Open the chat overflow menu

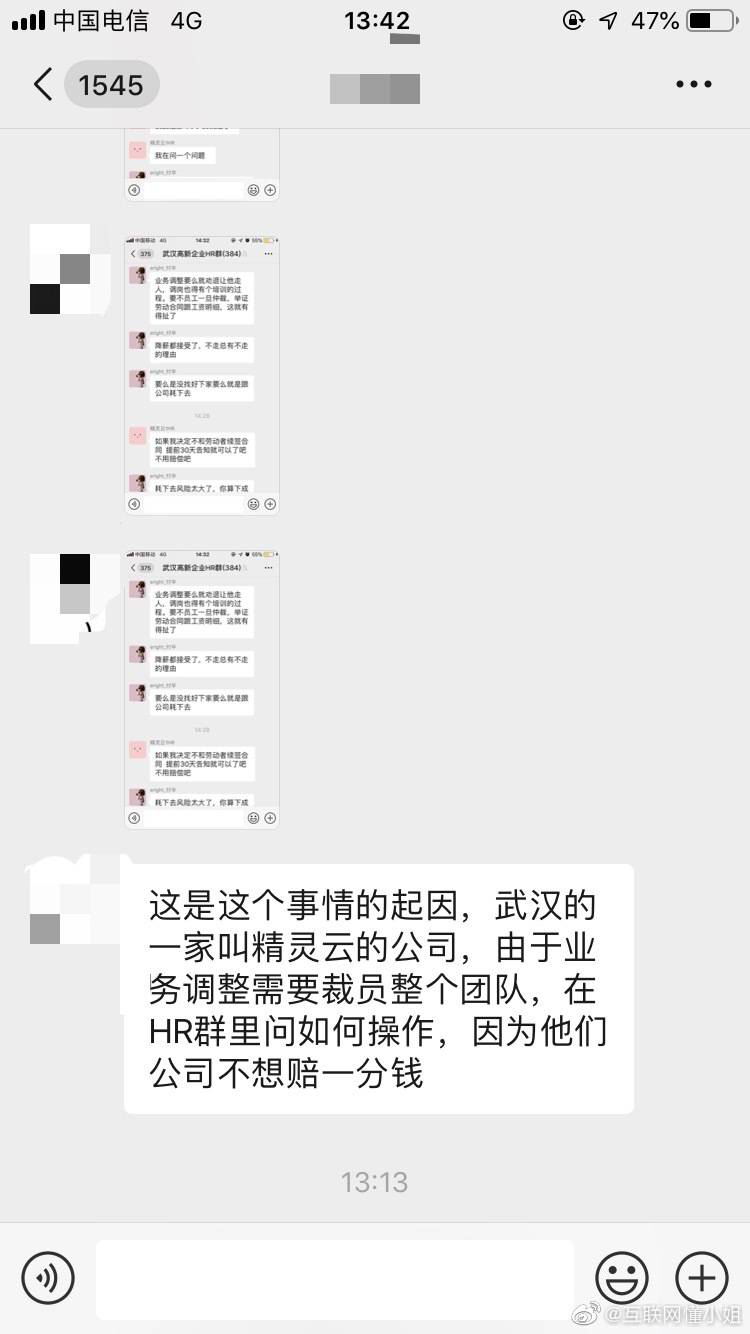[693, 85]
